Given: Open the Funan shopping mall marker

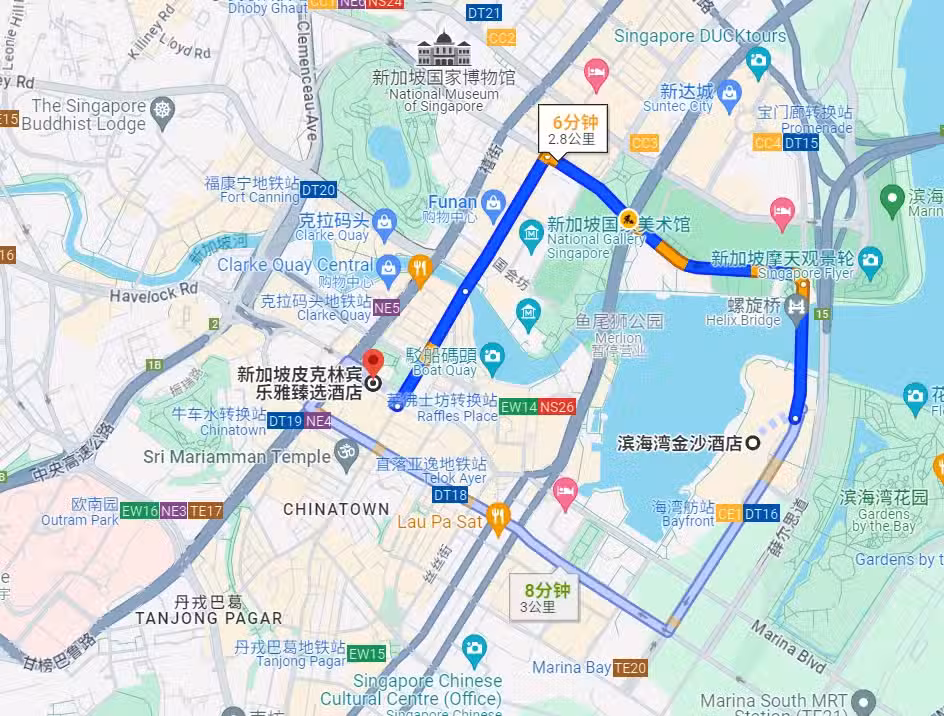Looking at the screenshot, I should [492, 204].
